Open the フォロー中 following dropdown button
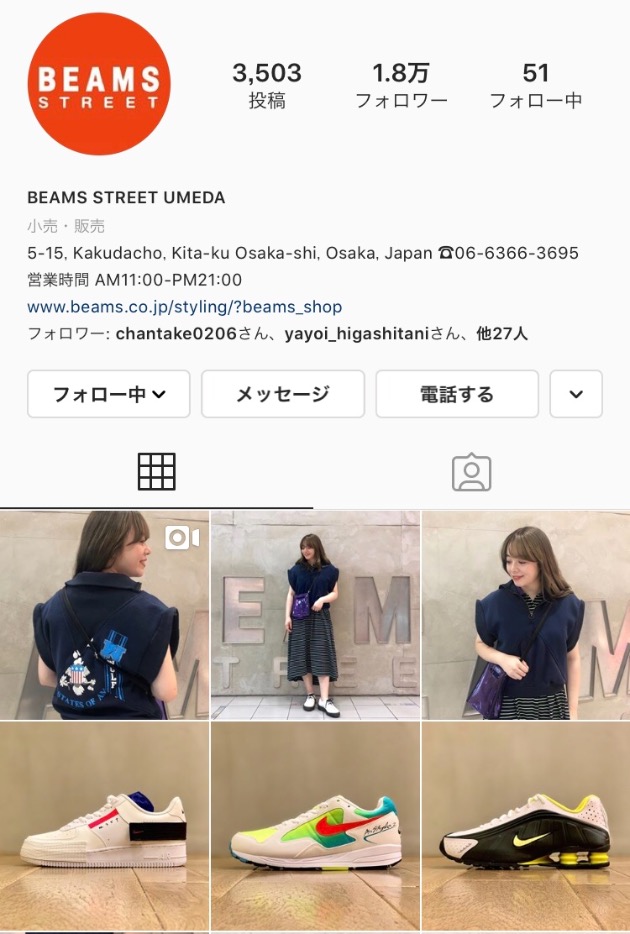This screenshot has width=630, height=934. point(109,394)
